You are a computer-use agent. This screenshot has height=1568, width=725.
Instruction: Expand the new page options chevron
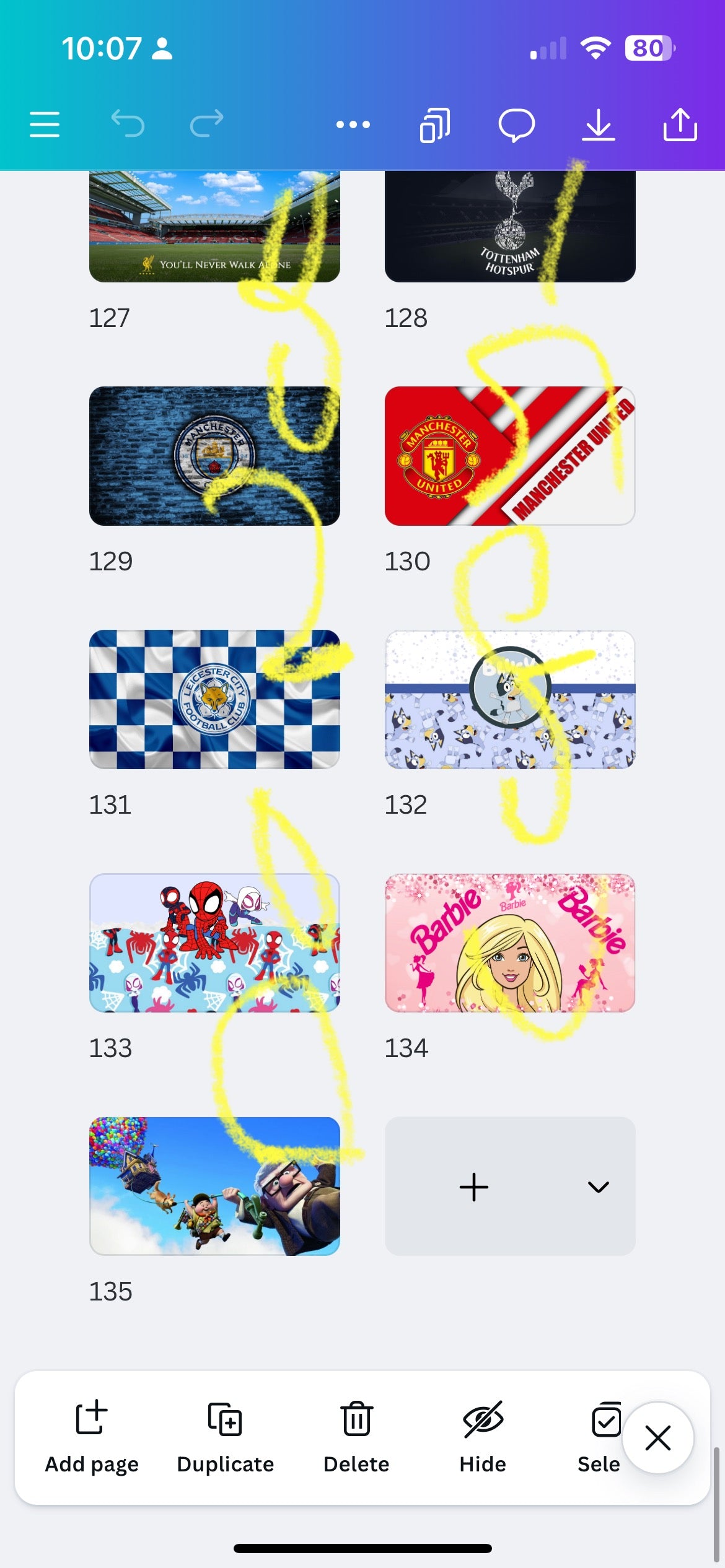[x=598, y=1187]
